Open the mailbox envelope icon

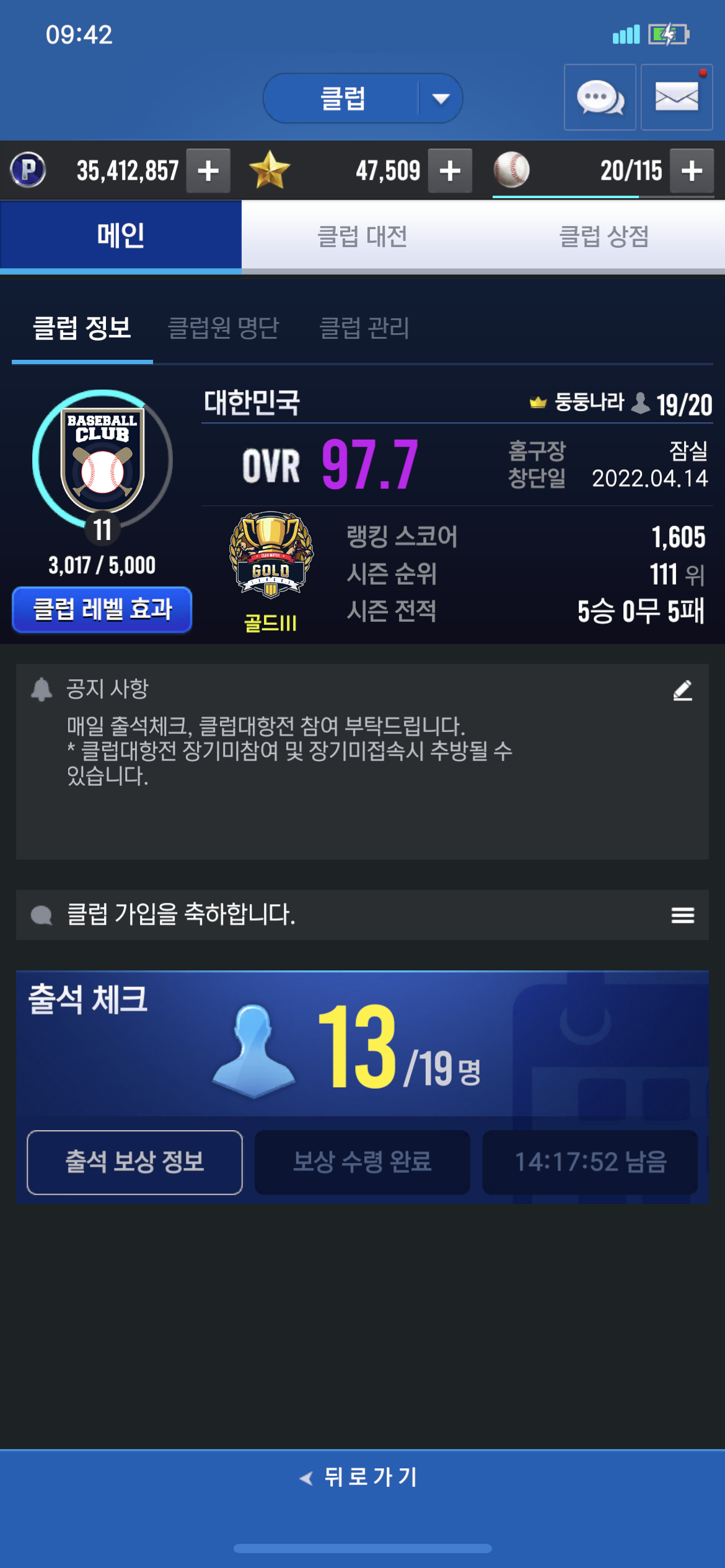(x=676, y=98)
